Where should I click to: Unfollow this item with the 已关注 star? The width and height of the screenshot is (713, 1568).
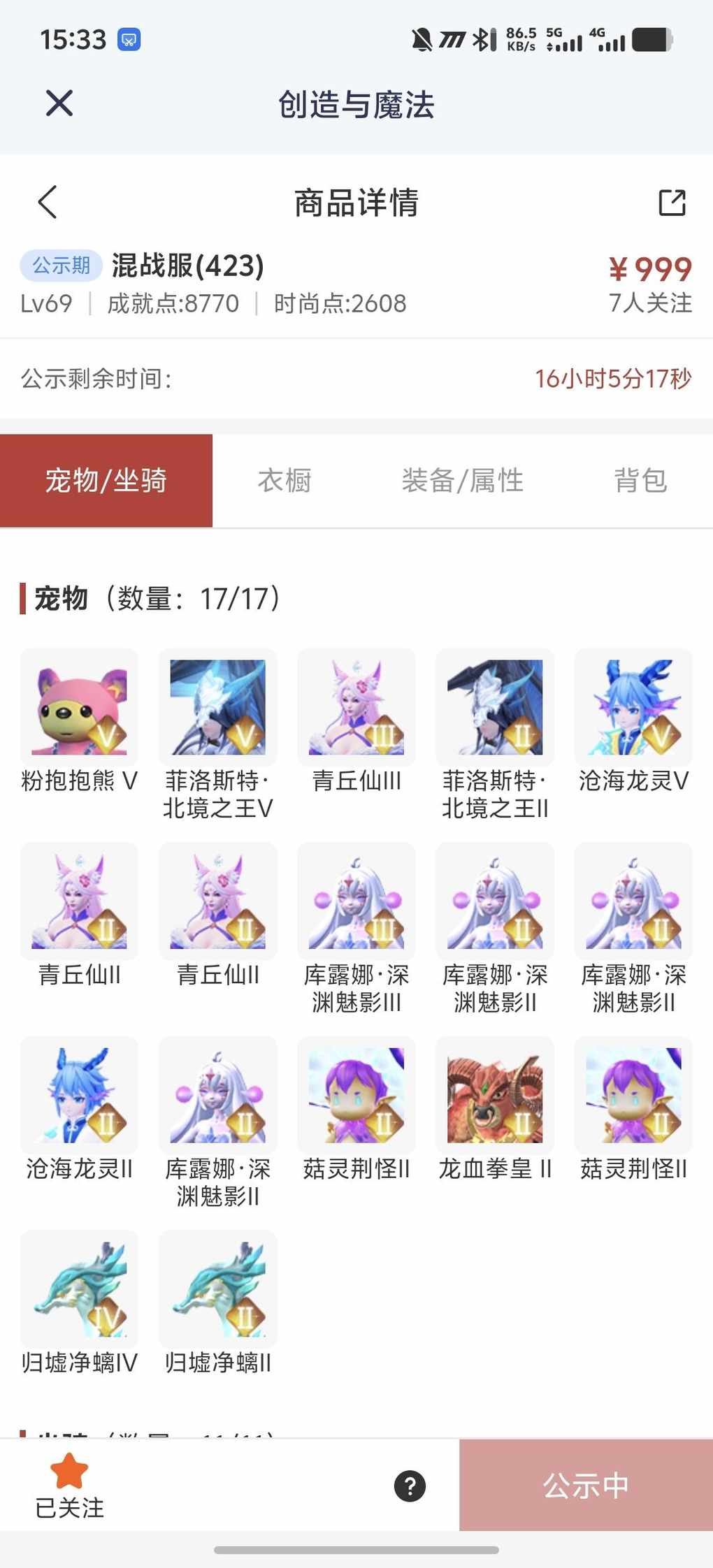click(69, 1484)
